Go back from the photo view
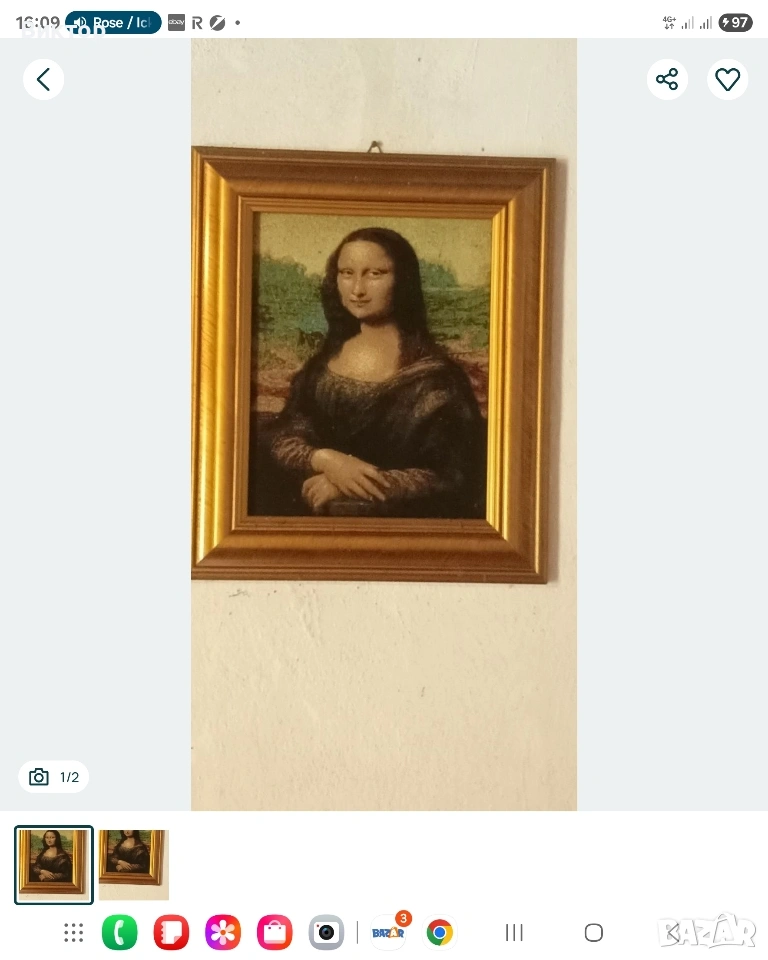This screenshot has width=768, height=960. click(x=43, y=79)
